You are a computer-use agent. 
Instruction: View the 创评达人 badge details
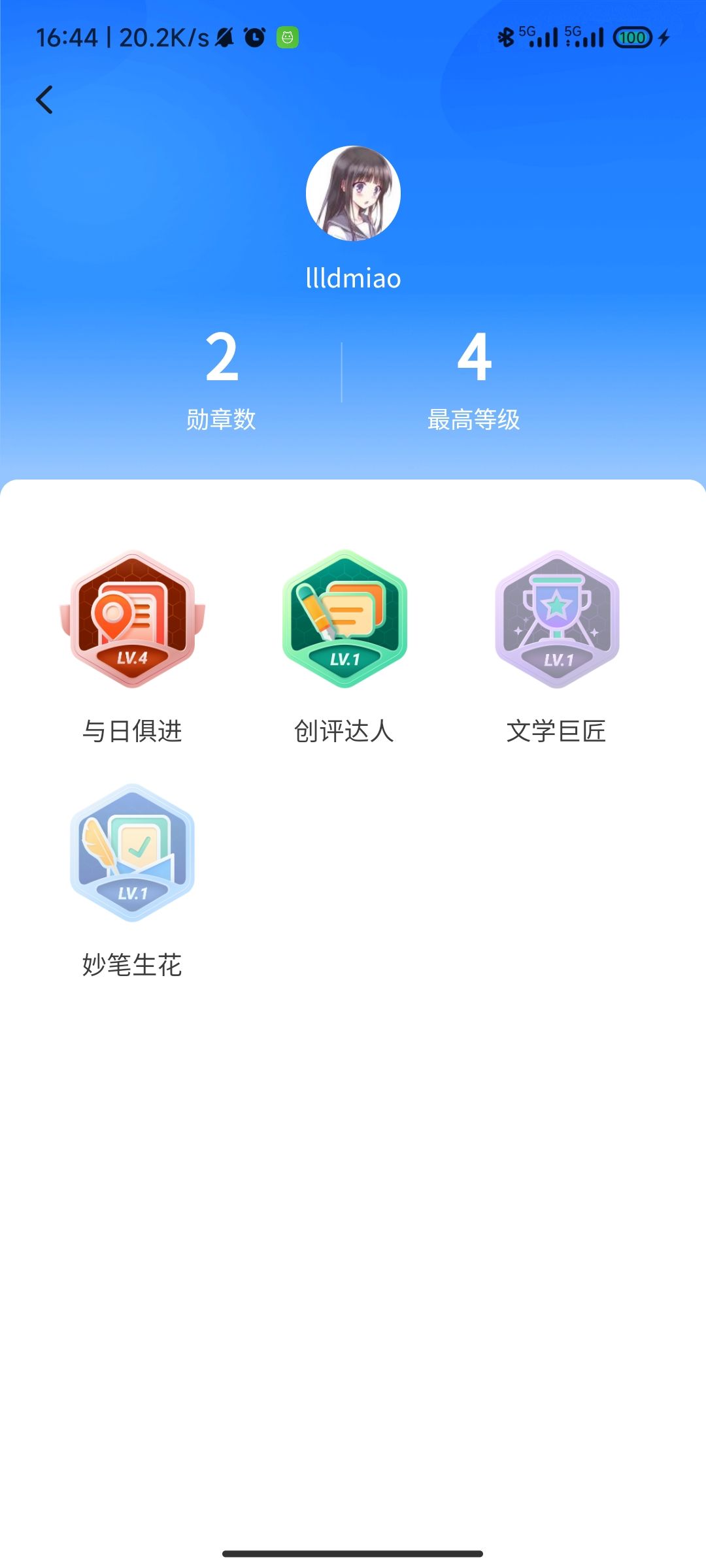pos(345,619)
